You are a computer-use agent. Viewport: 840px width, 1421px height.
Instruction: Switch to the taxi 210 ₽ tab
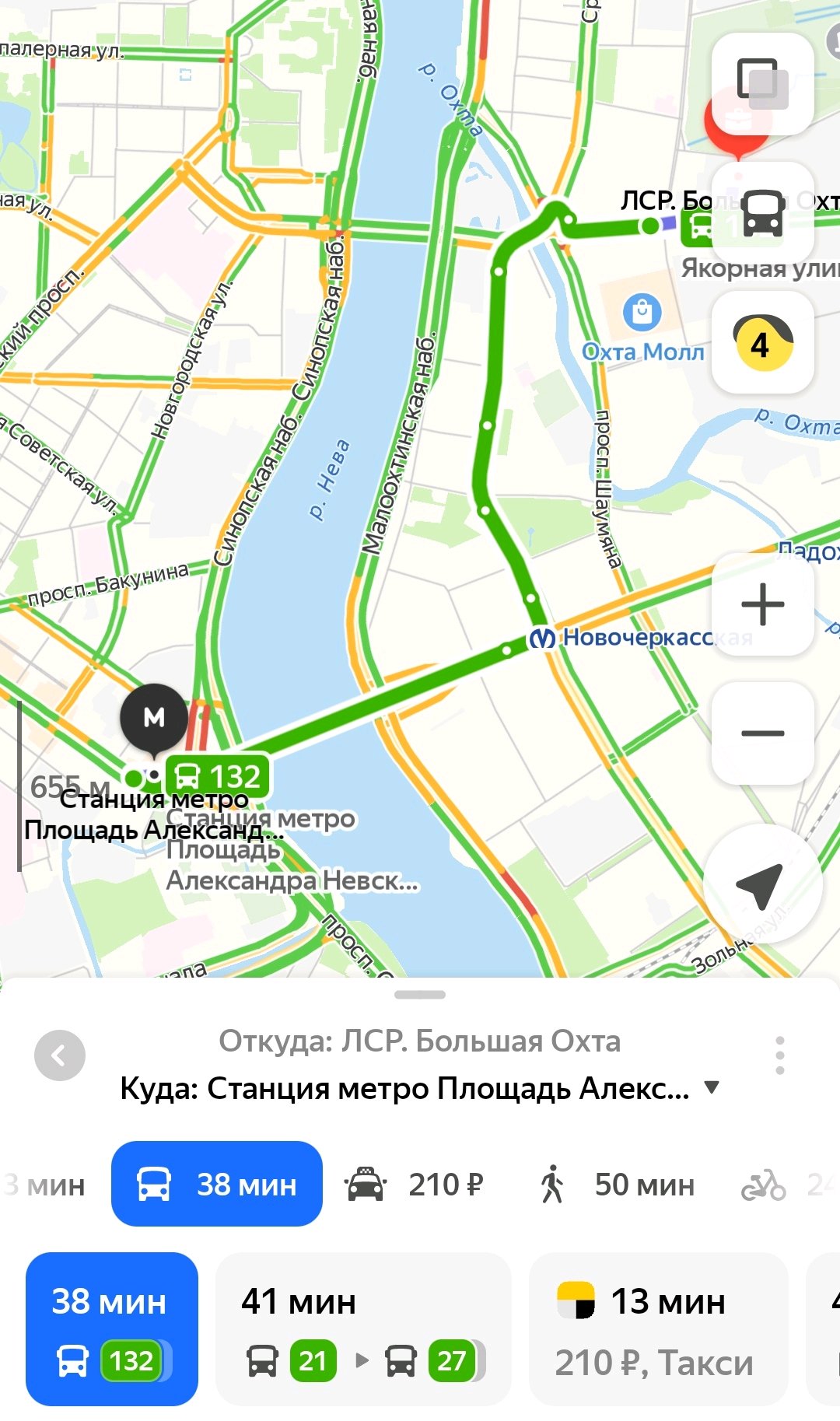414,1185
